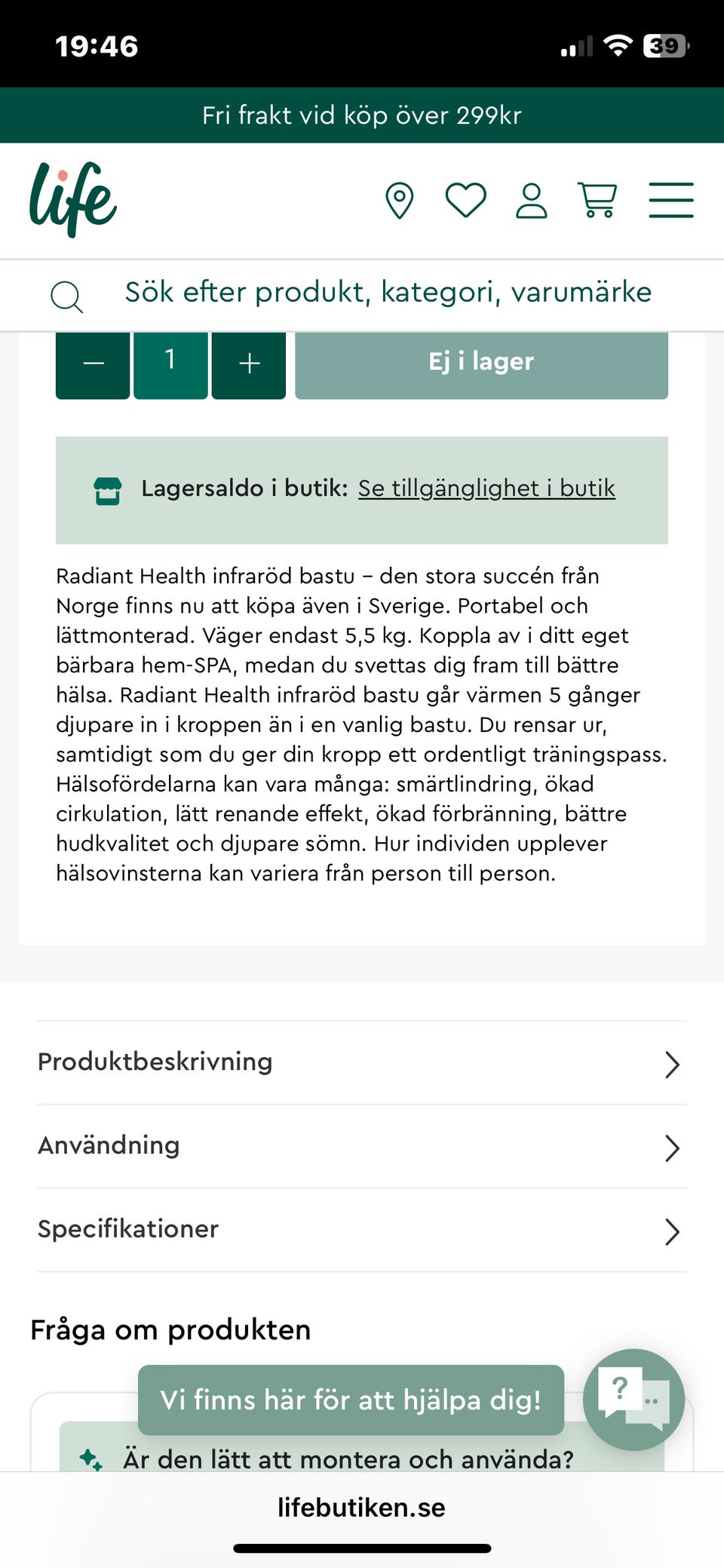Open the shopping cart icon
The height and width of the screenshot is (1568, 724).
coord(598,200)
